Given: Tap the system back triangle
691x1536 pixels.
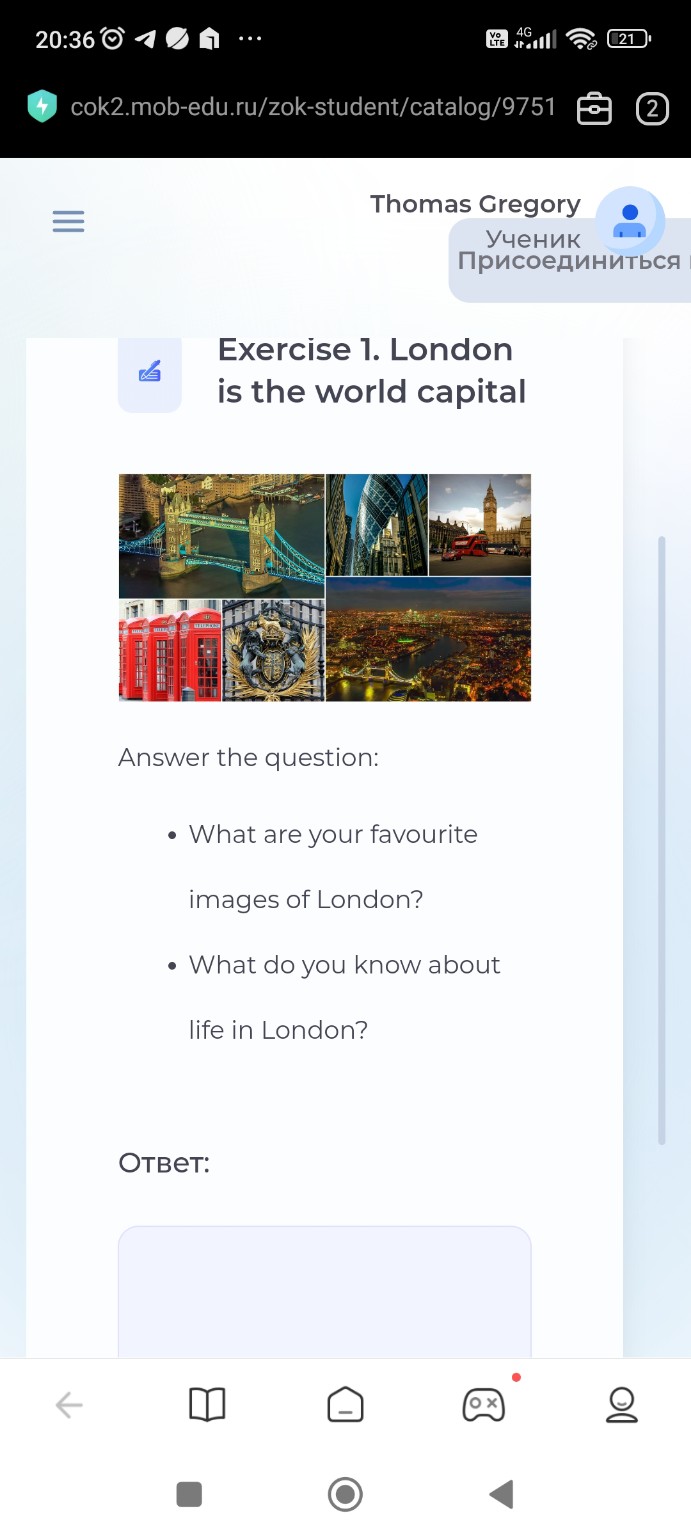Looking at the screenshot, I should [x=501, y=1495].
